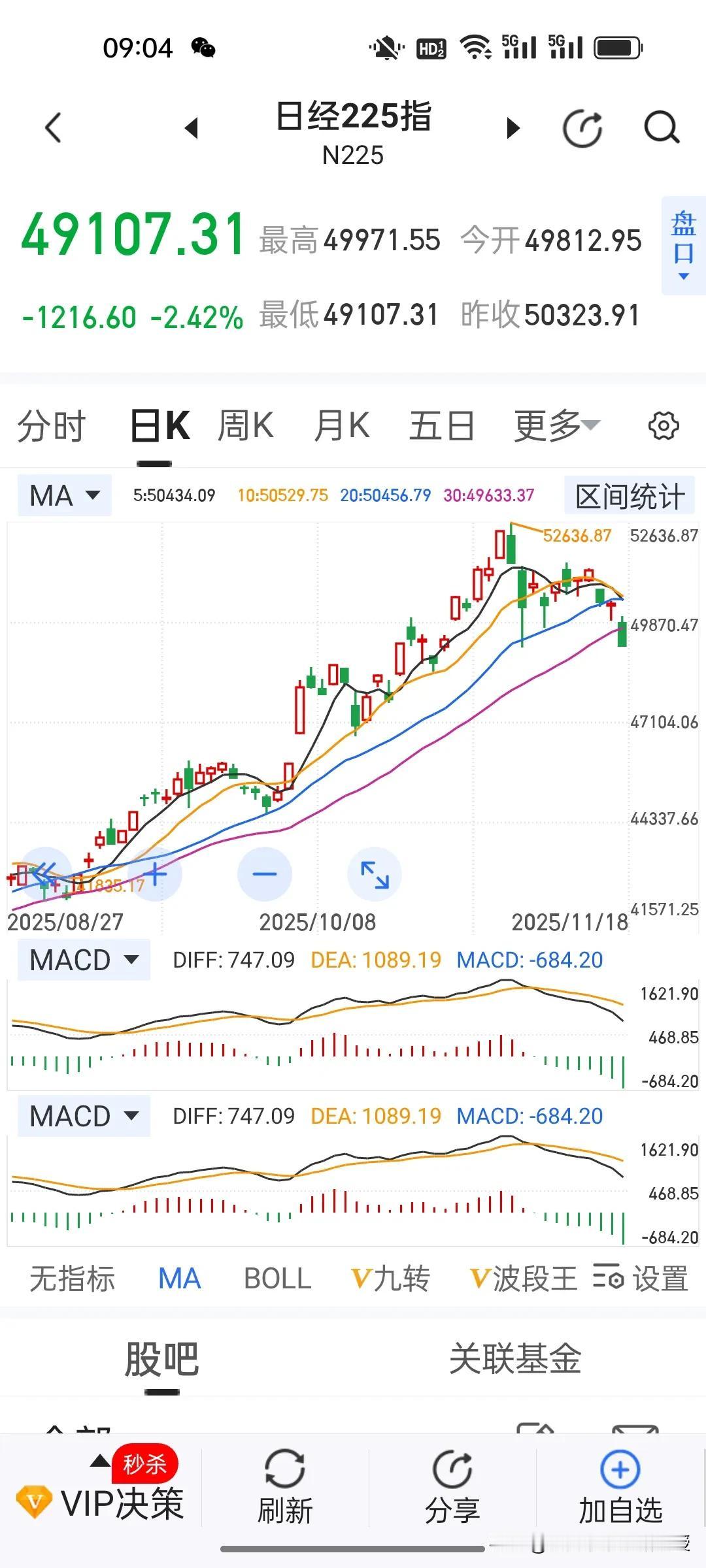
Task: Open the MACD indicator dropdown
Action: 83,959
